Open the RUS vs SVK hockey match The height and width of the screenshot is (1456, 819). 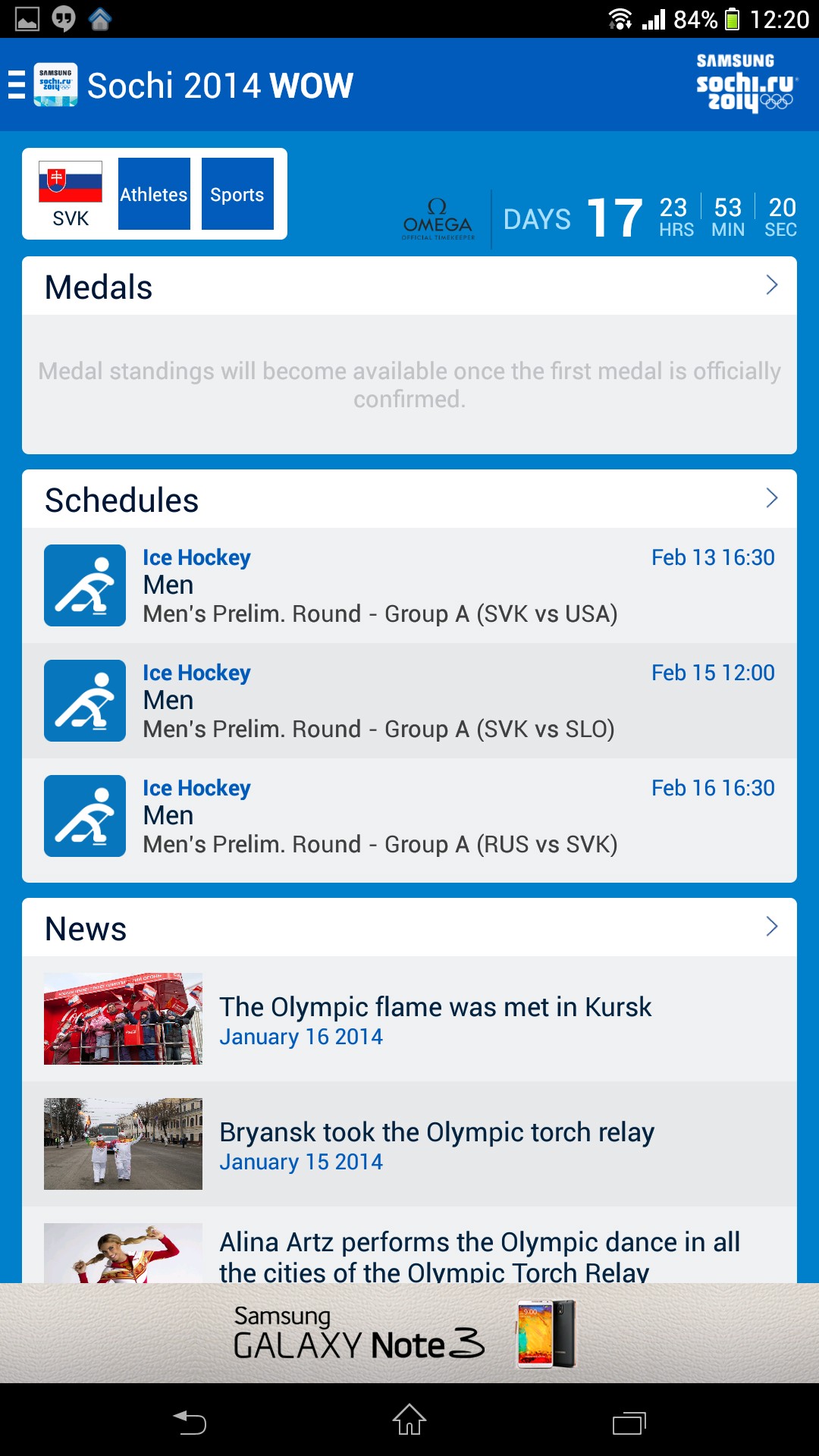coord(409,816)
